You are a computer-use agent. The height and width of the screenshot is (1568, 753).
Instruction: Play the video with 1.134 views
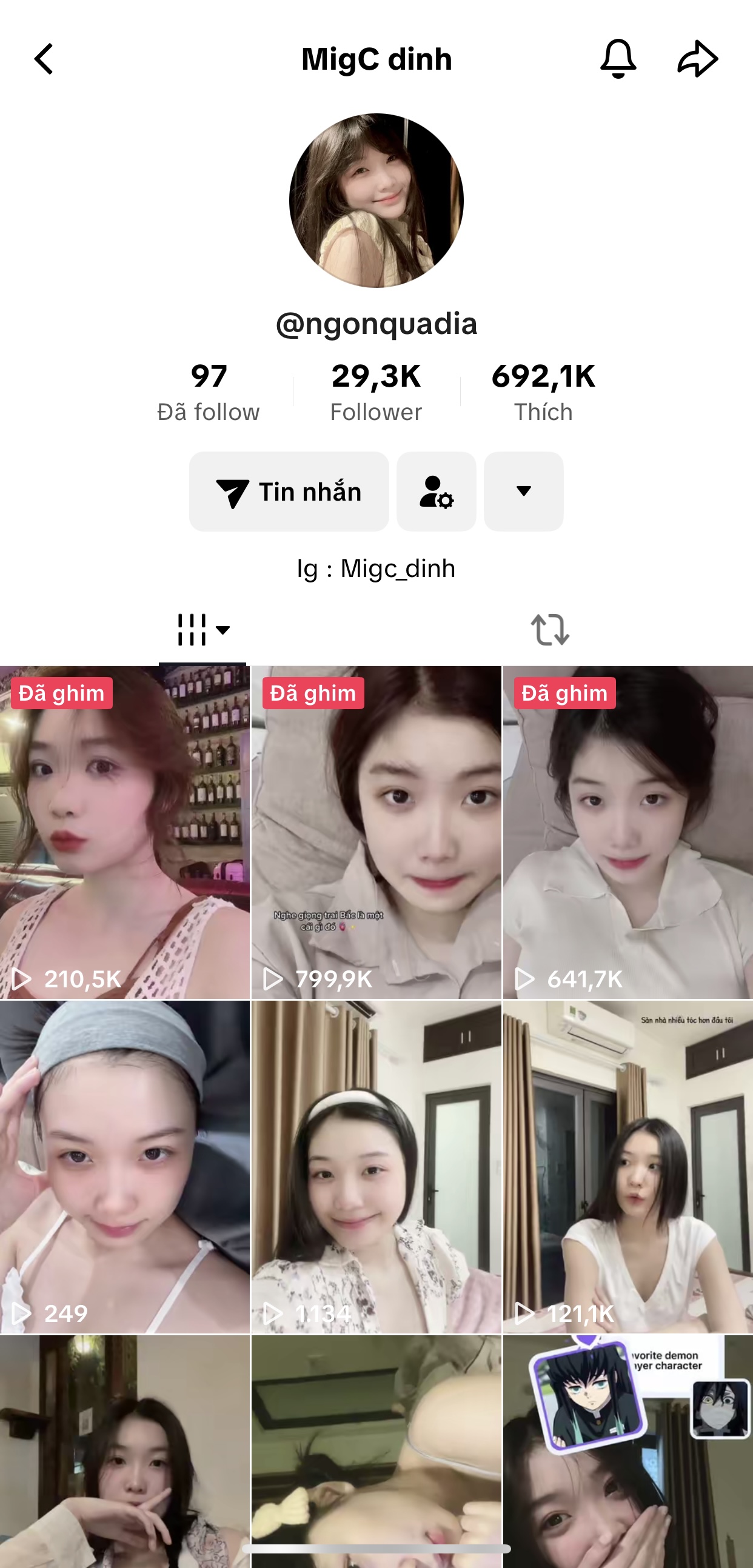tap(376, 1166)
